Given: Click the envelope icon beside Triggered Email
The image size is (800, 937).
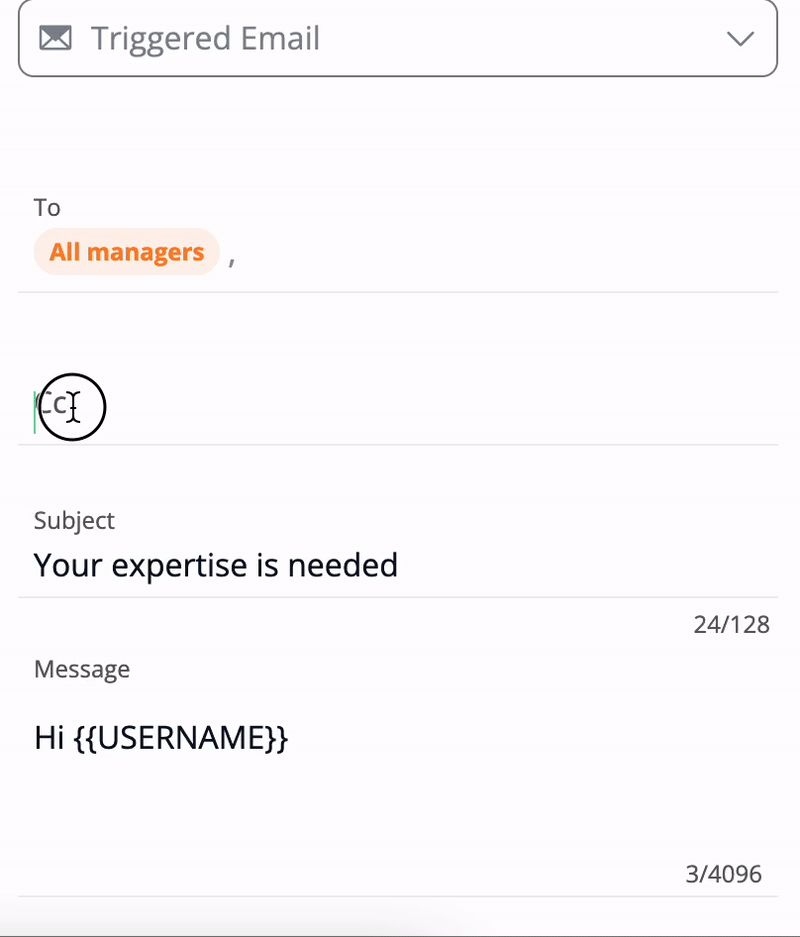Looking at the screenshot, I should coord(55,38).
